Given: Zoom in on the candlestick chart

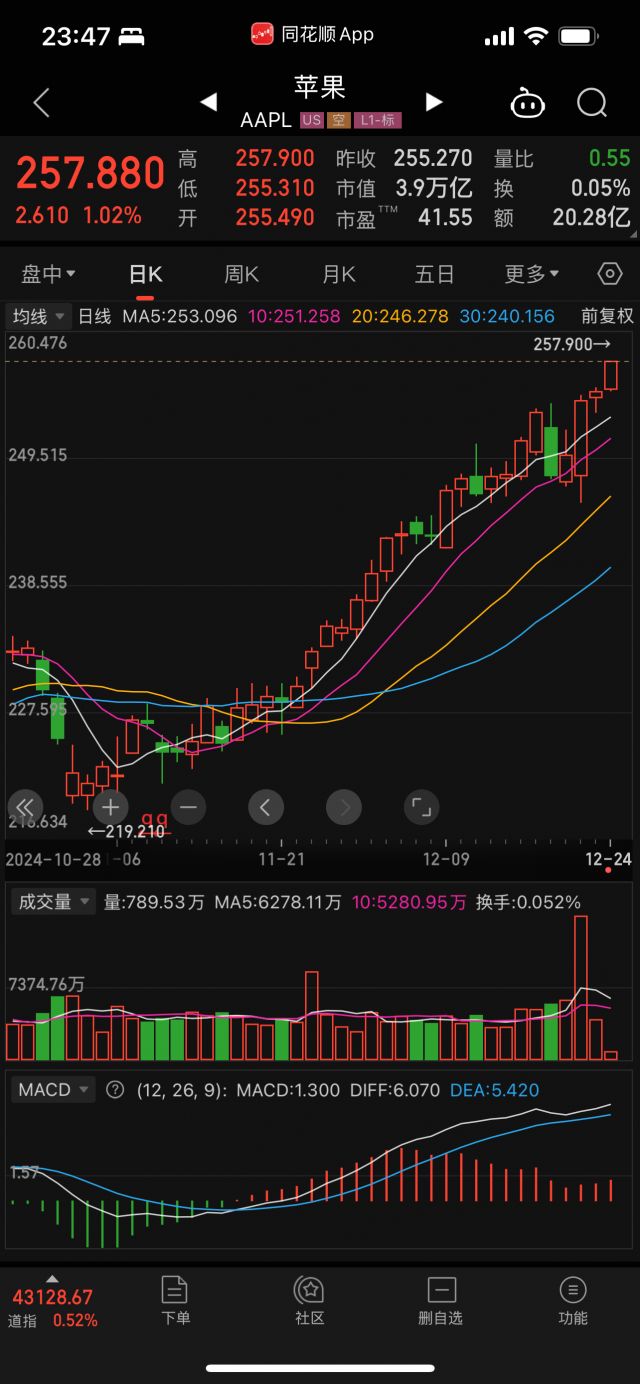Looking at the screenshot, I should click(x=110, y=806).
